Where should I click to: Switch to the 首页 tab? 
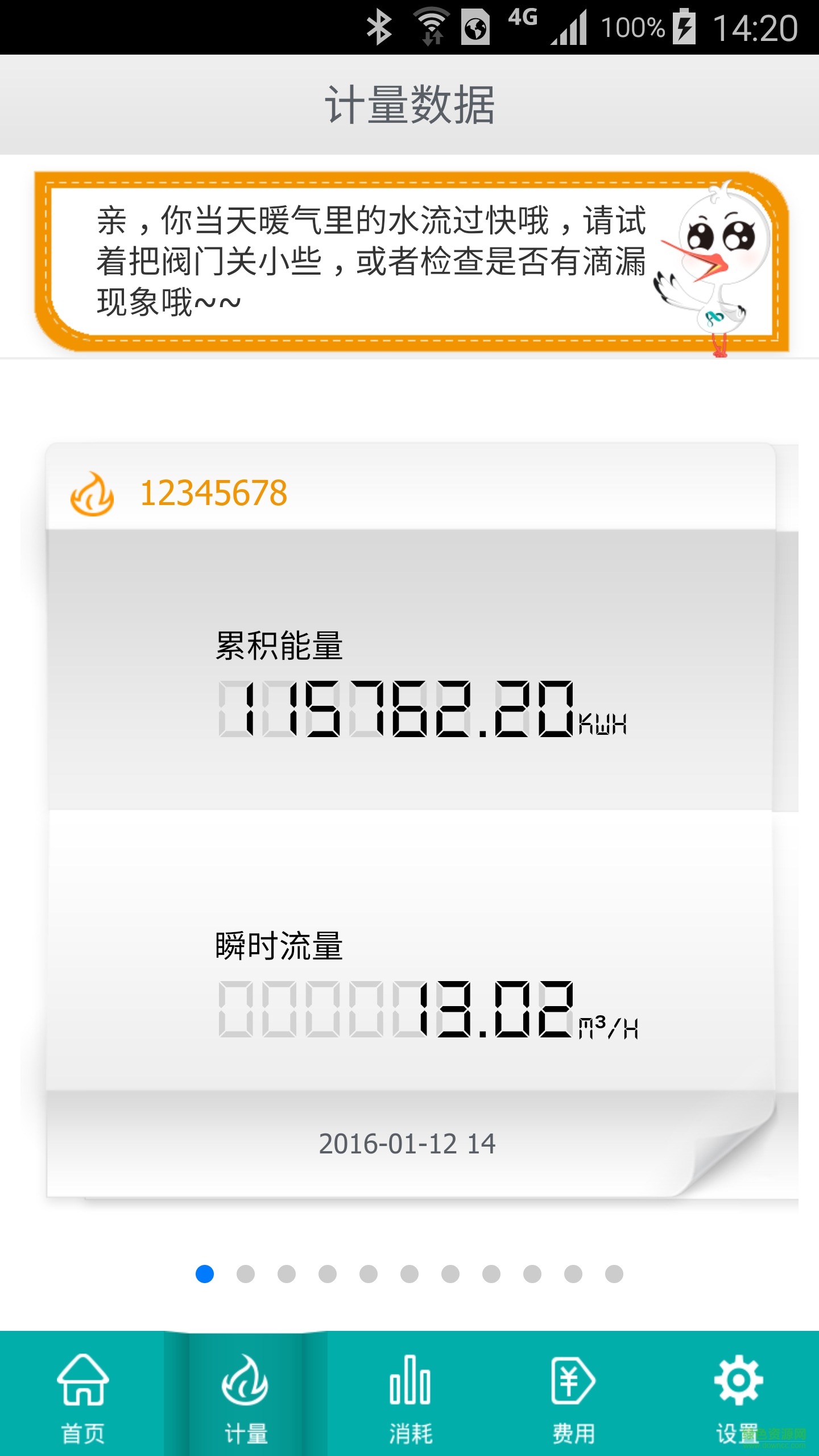click(x=84, y=1399)
